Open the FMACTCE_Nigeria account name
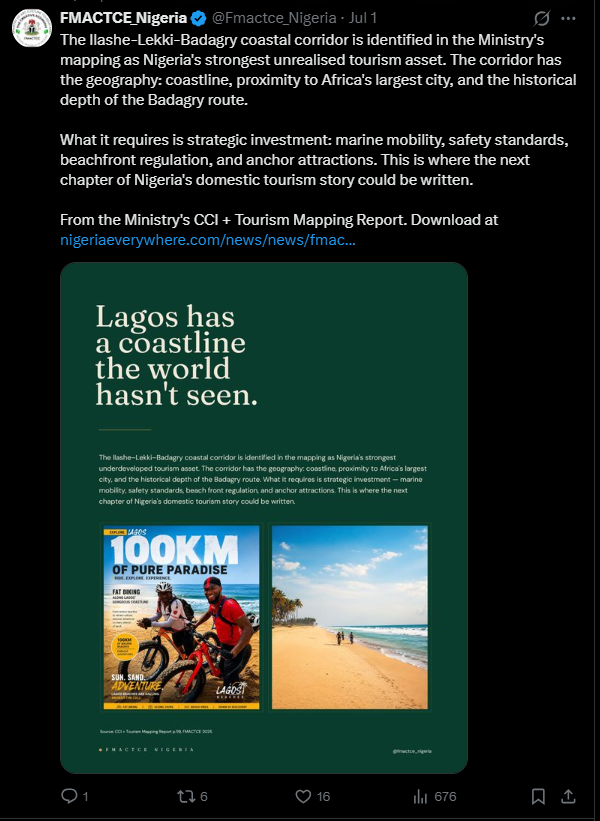The height and width of the screenshot is (821, 600). click(x=123, y=18)
